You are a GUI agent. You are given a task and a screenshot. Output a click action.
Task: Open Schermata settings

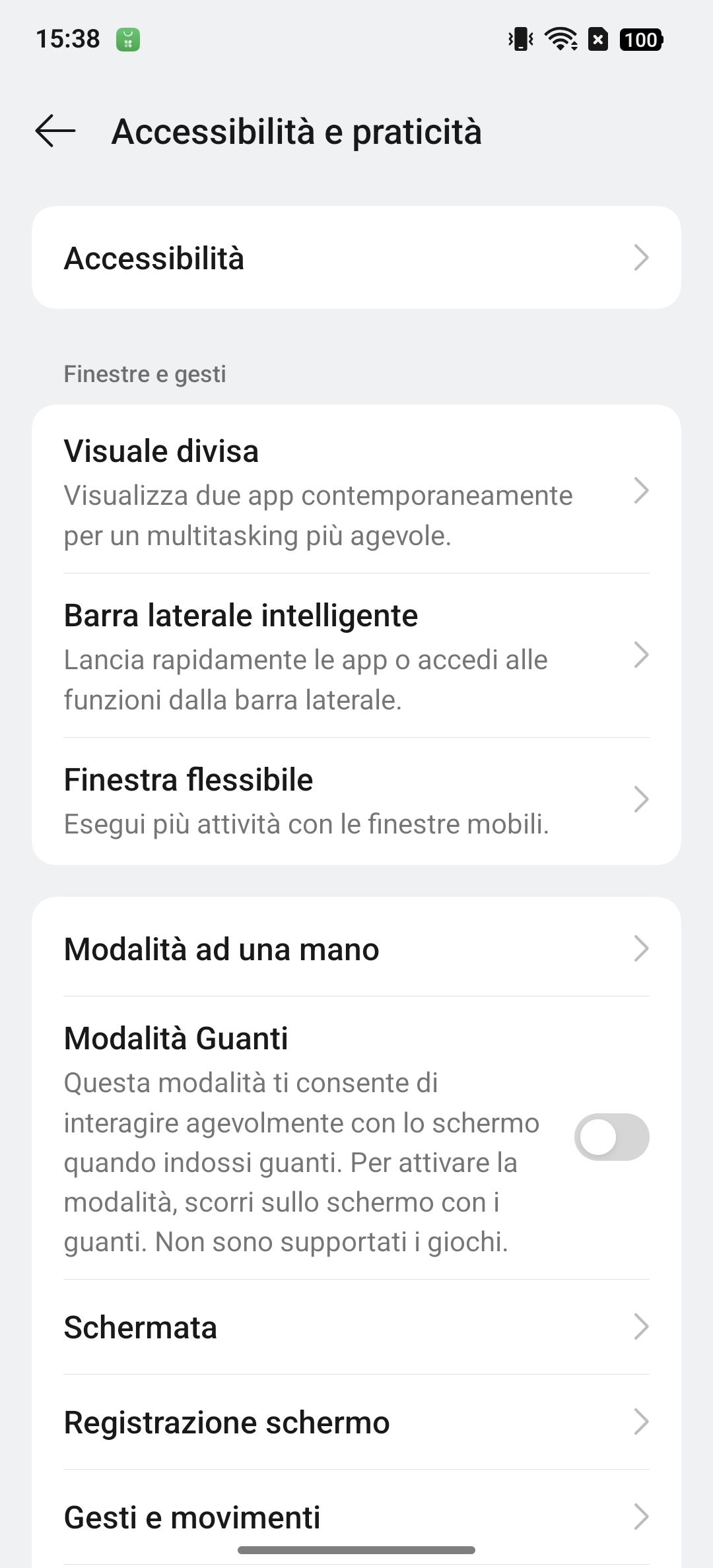[356, 1327]
